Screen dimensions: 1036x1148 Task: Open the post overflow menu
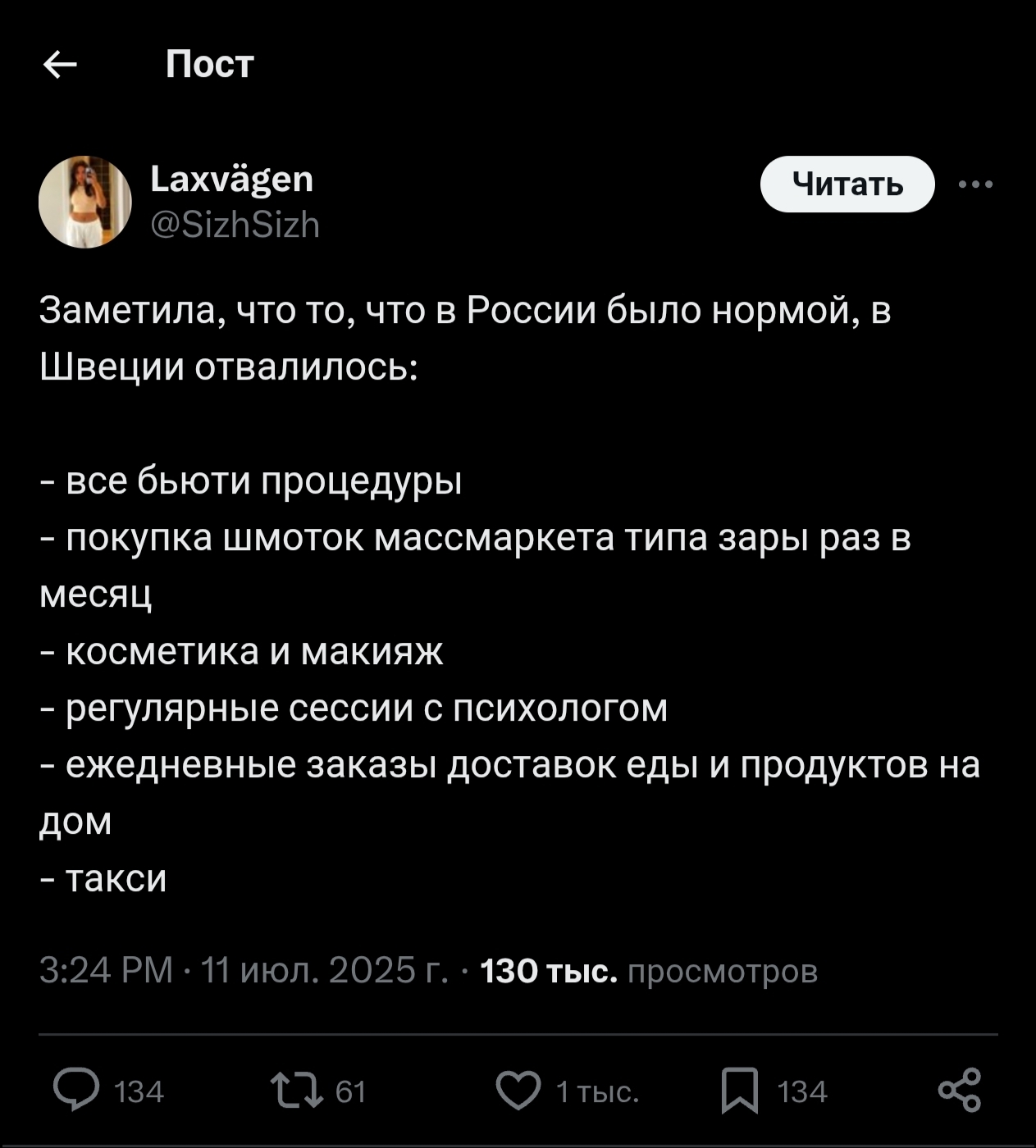click(975, 185)
